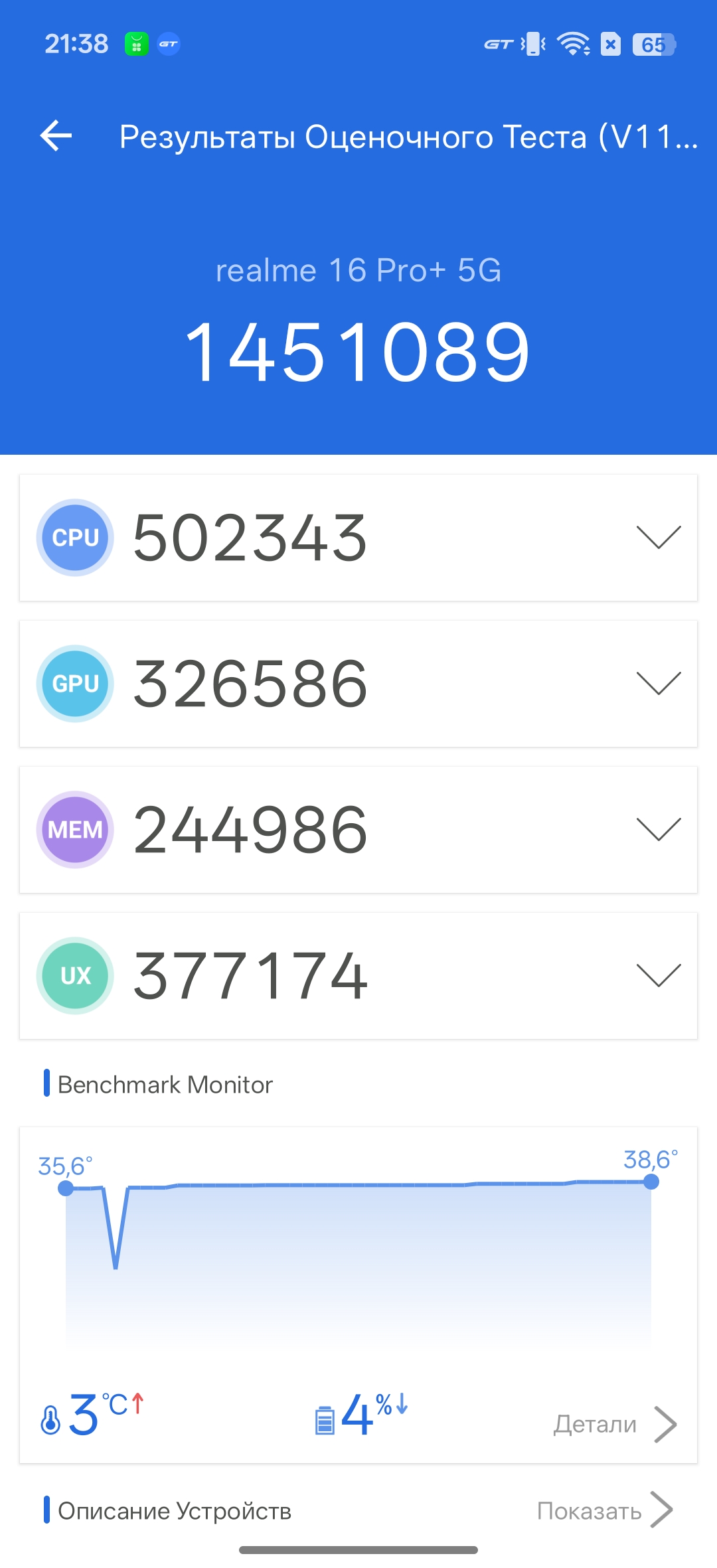Screen dimensions: 717x1568
Task: Go back using the top-left arrow
Action: tap(56, 136)
